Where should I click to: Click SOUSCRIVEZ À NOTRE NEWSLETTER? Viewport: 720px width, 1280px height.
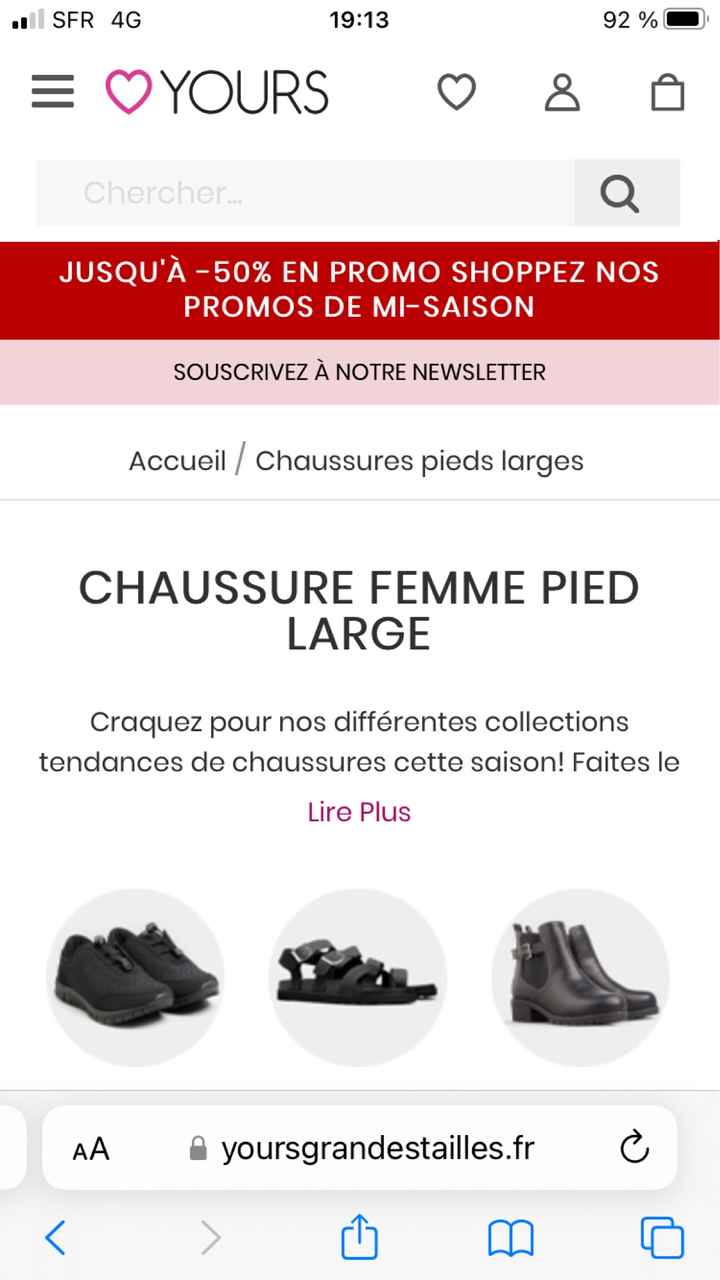(360, 372)
